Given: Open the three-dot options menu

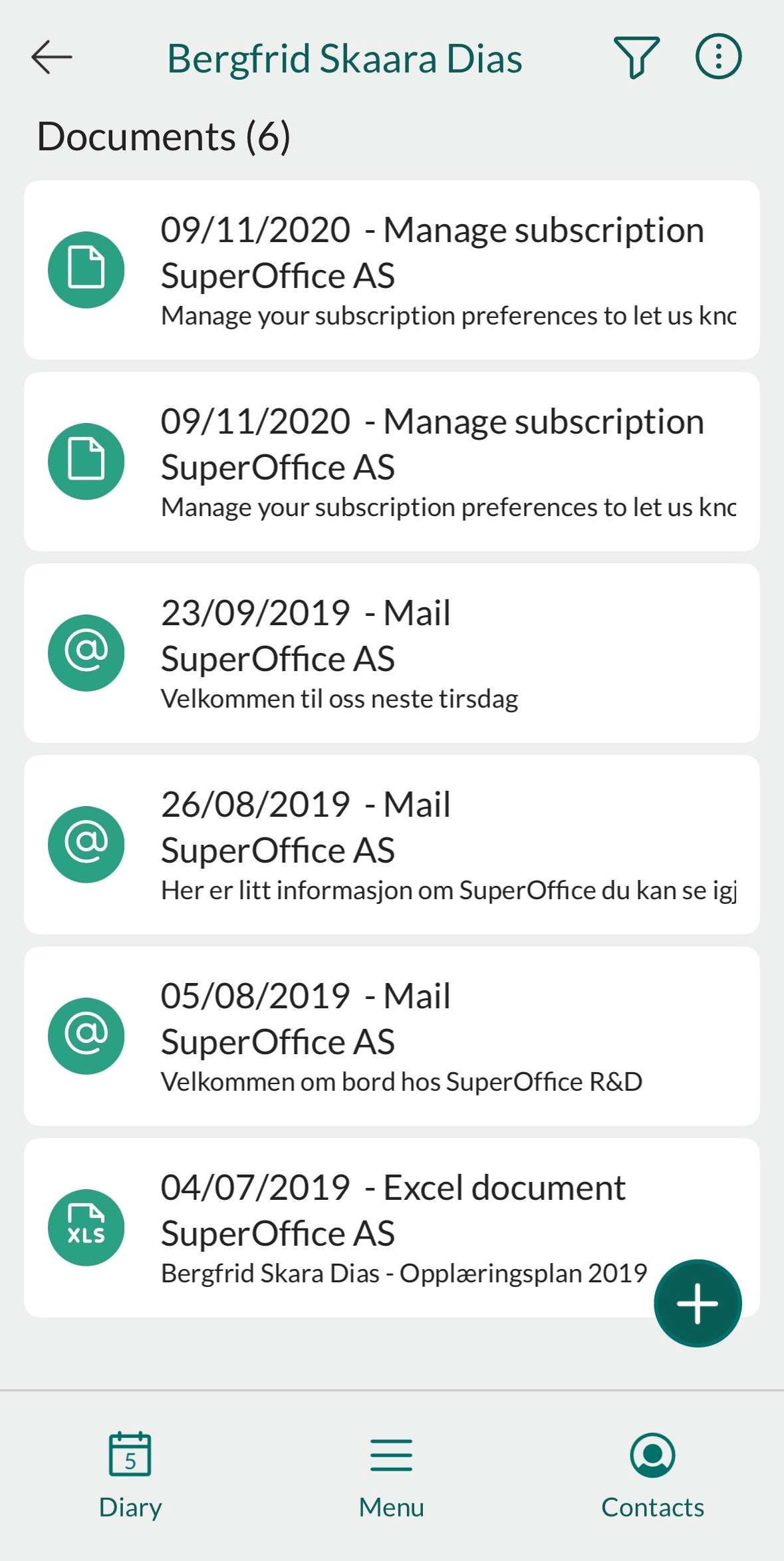Looking at the screenshot, I should tap(718, 57).
